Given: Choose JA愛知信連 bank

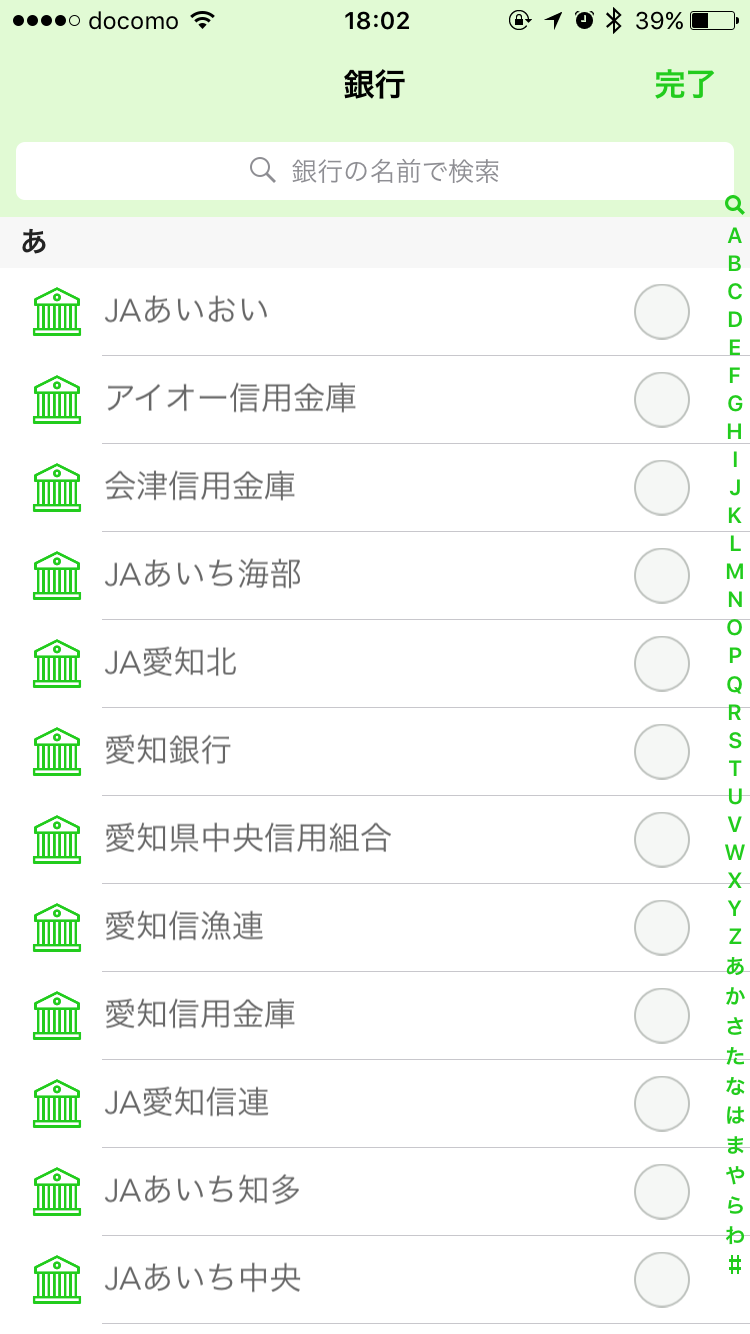Looking at the screenshot, I should 662,1104.
